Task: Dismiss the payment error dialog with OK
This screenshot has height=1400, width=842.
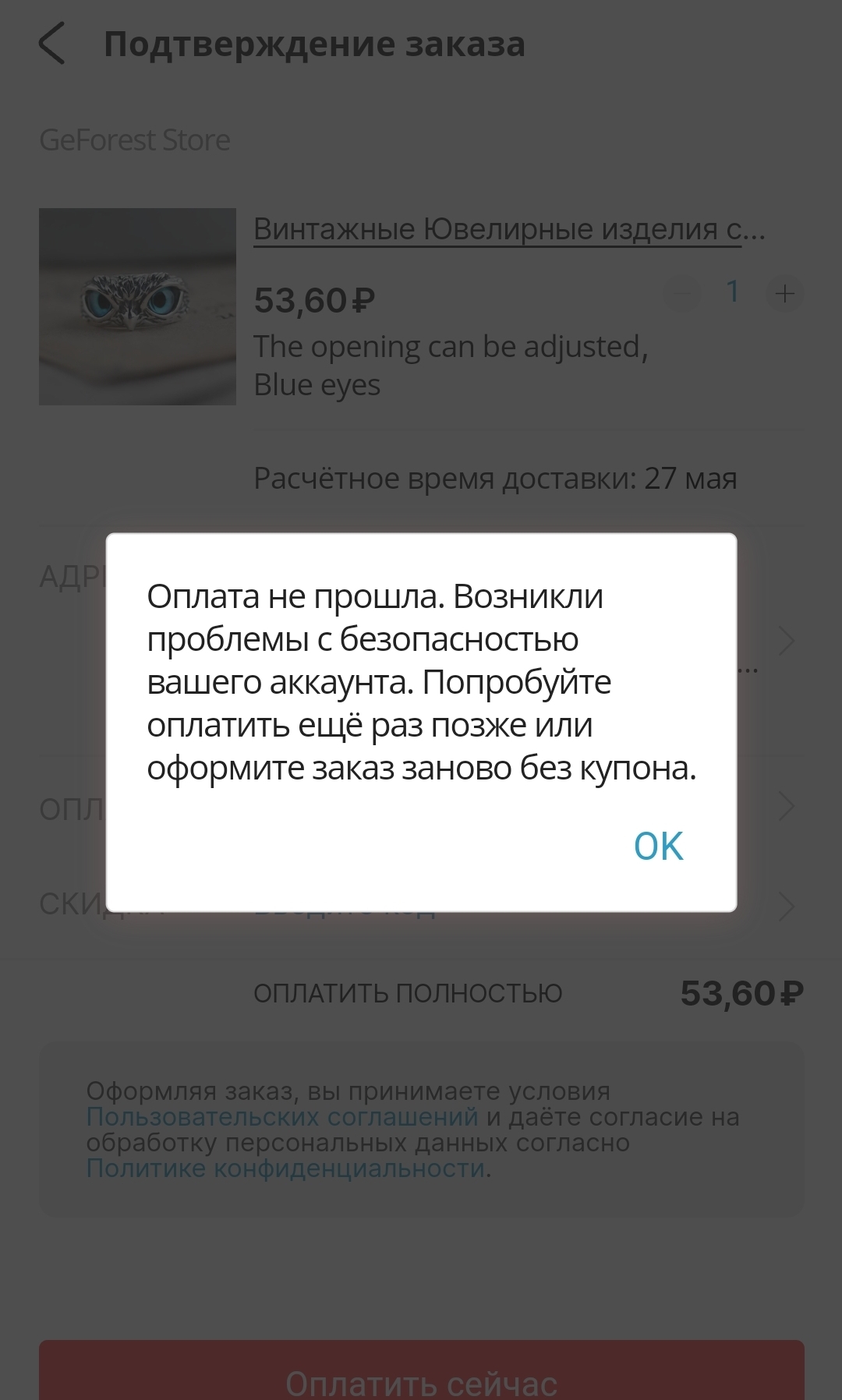Action: [x=658, y=846]
